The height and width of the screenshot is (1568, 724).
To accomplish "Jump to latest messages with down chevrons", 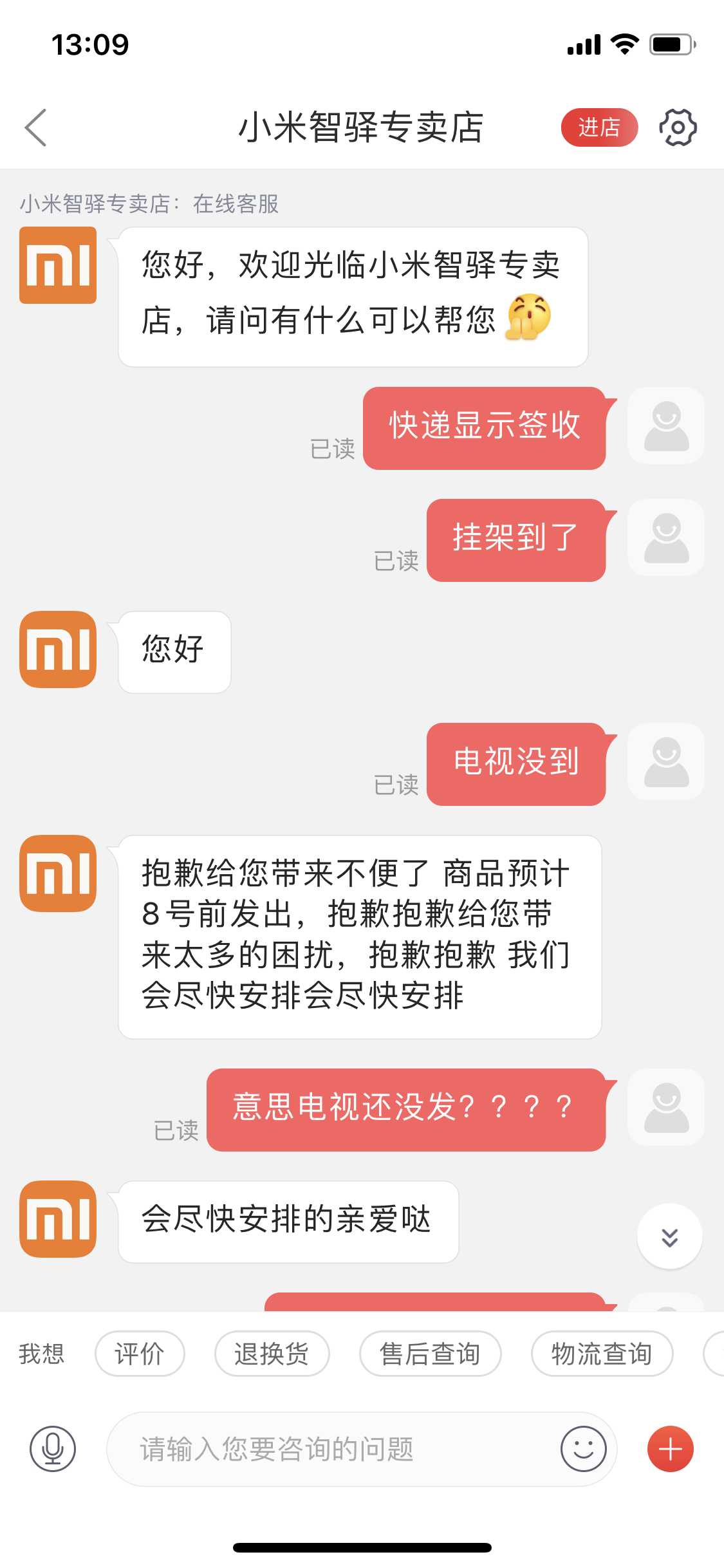I will (669, 1237).
